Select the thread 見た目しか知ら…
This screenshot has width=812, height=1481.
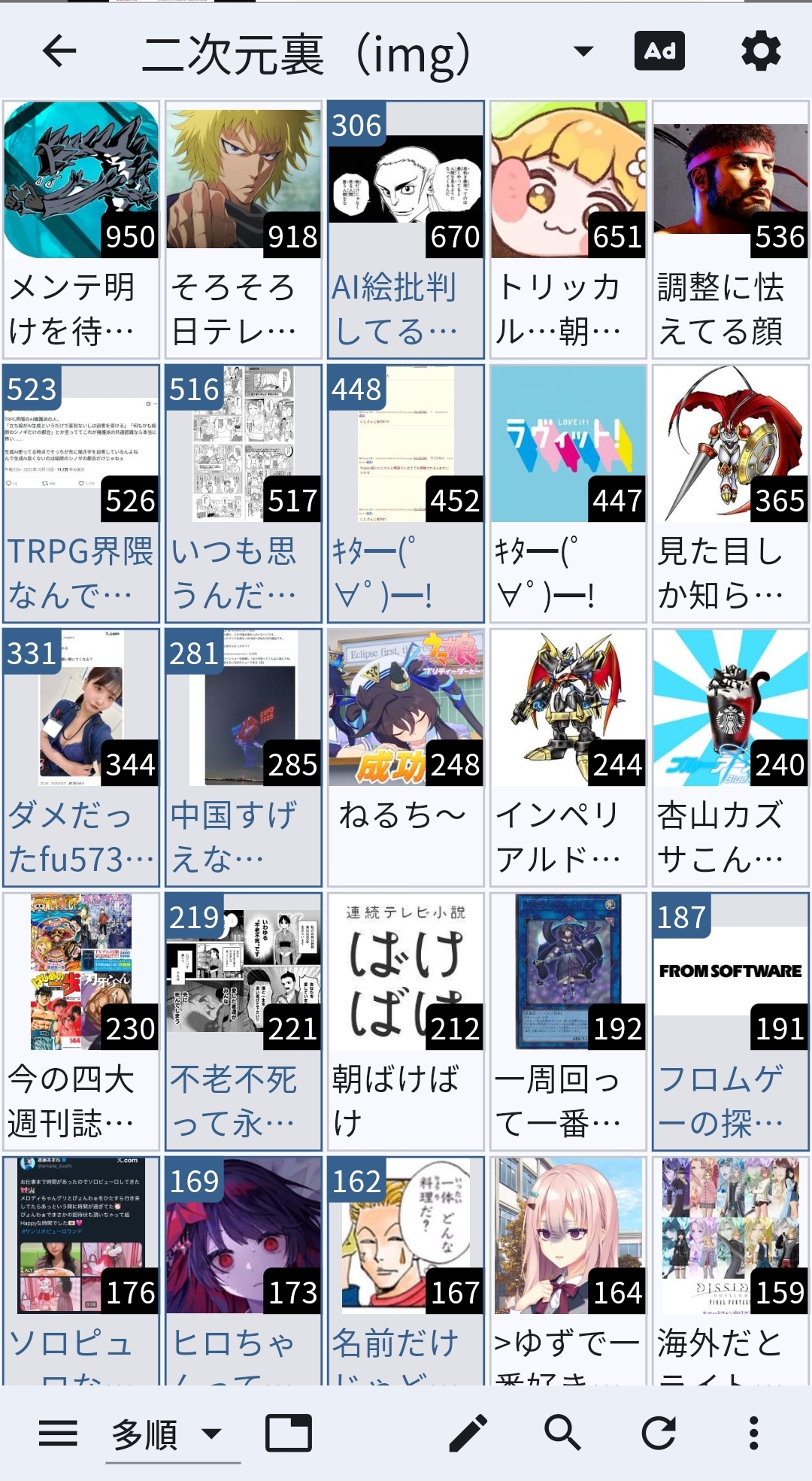(731, 494)
